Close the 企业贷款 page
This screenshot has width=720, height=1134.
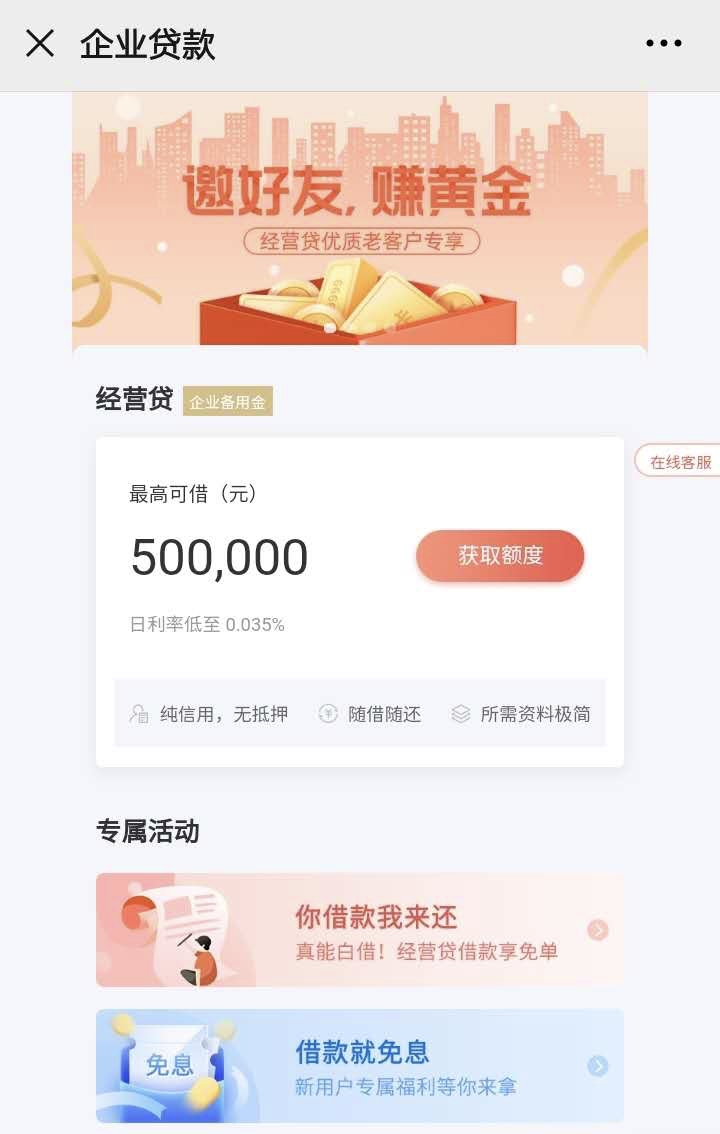[40, 44]
